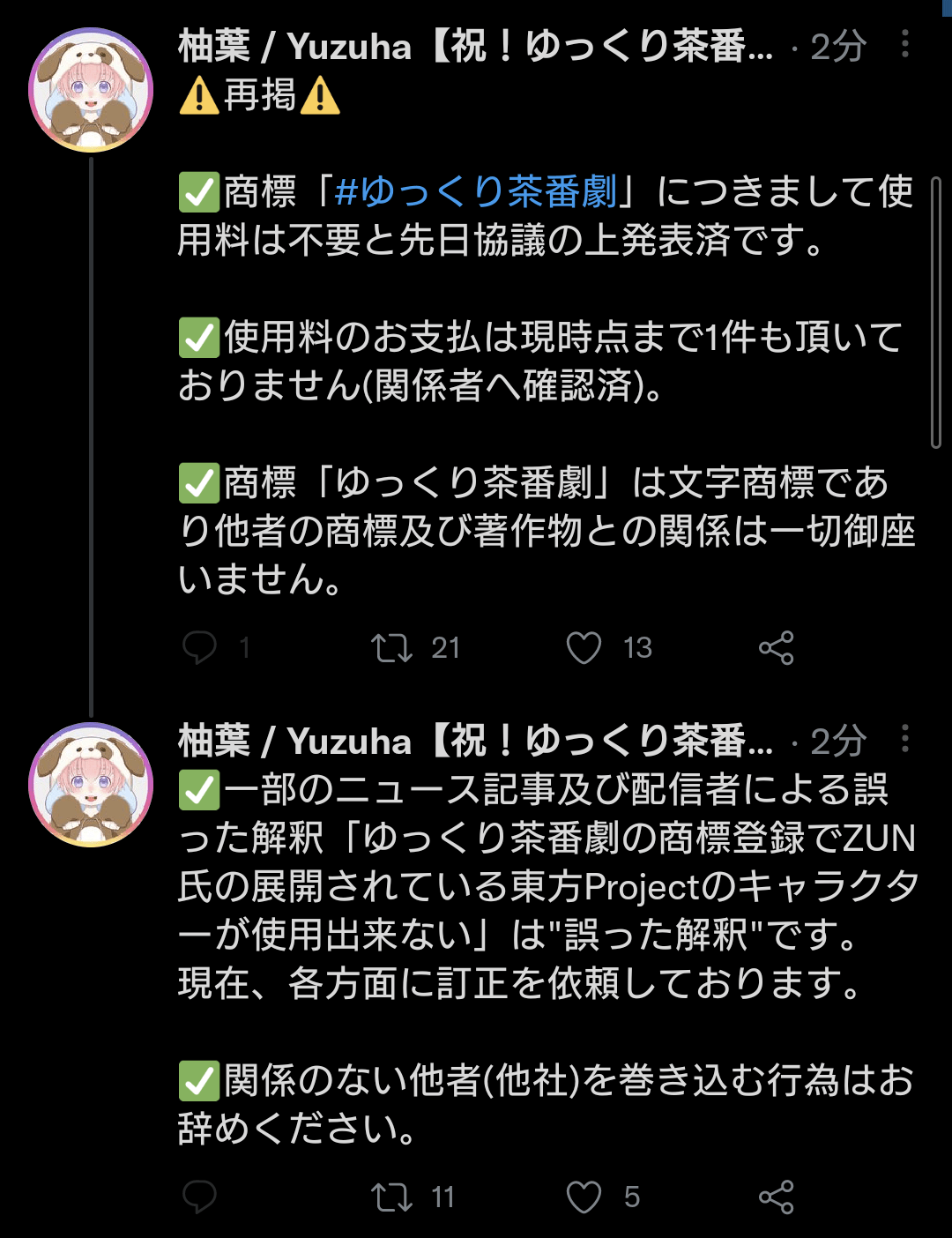Open Yuzuha's avatar on the 東方Project tweet
The width and height of the screenshot is (952, 1238).
click(x=91, y=785)
